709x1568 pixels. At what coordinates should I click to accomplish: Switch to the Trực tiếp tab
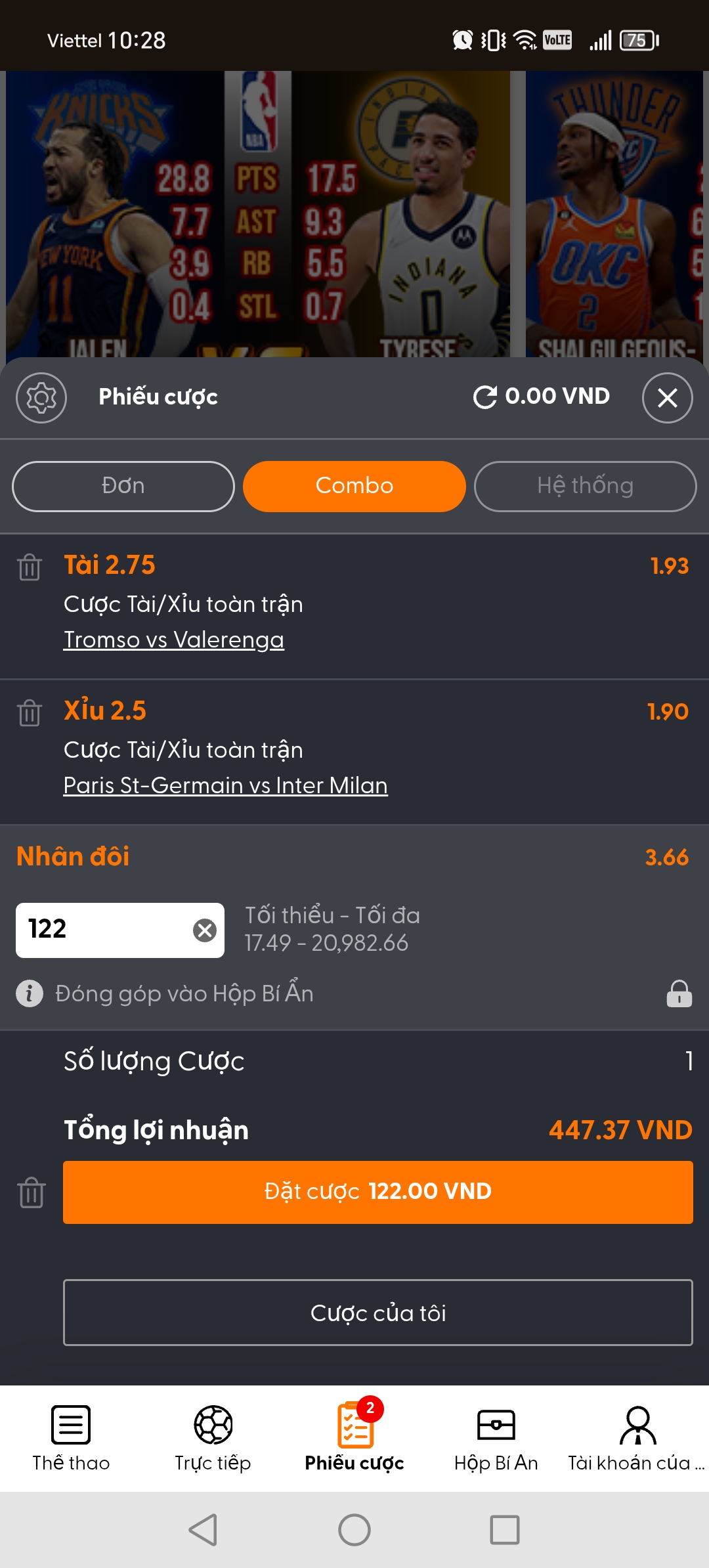(213, 1438)
